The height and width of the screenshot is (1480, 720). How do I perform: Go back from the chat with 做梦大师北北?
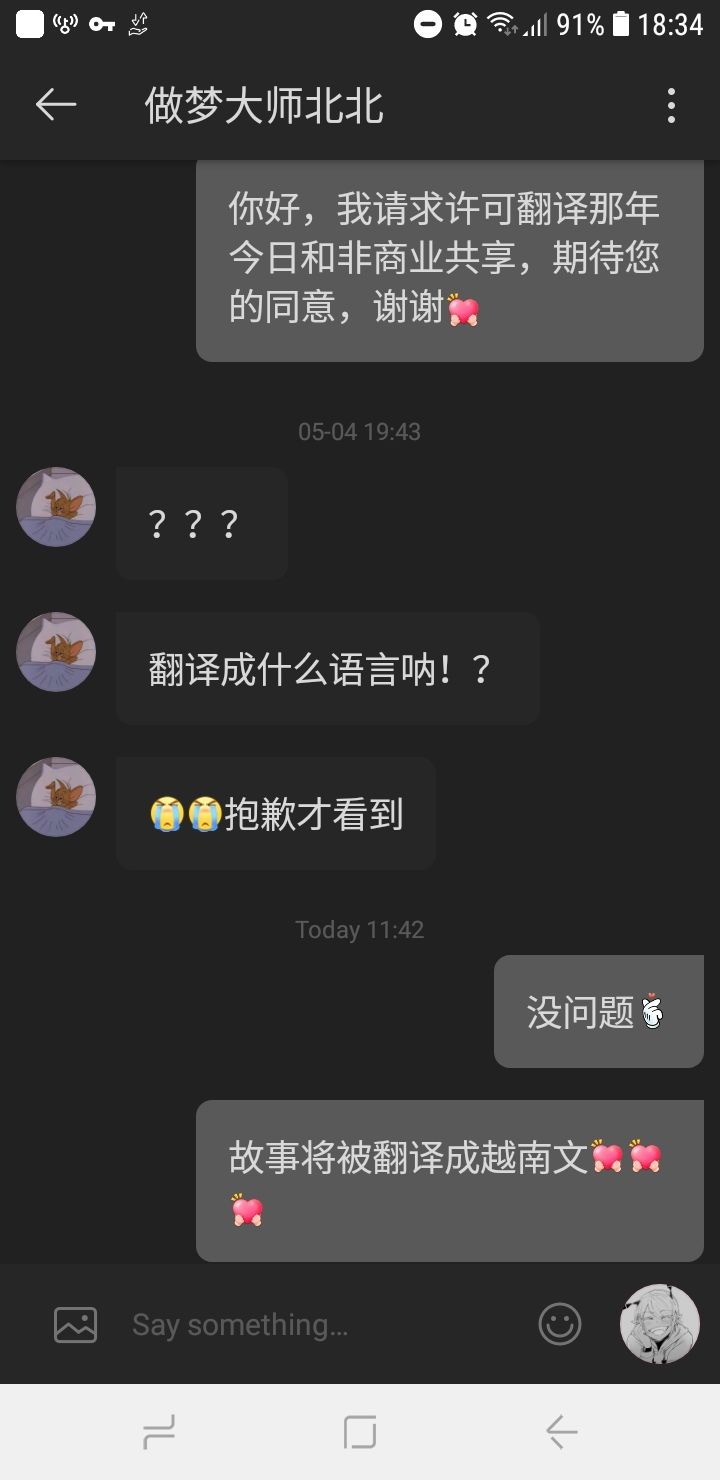coord(56,105)
